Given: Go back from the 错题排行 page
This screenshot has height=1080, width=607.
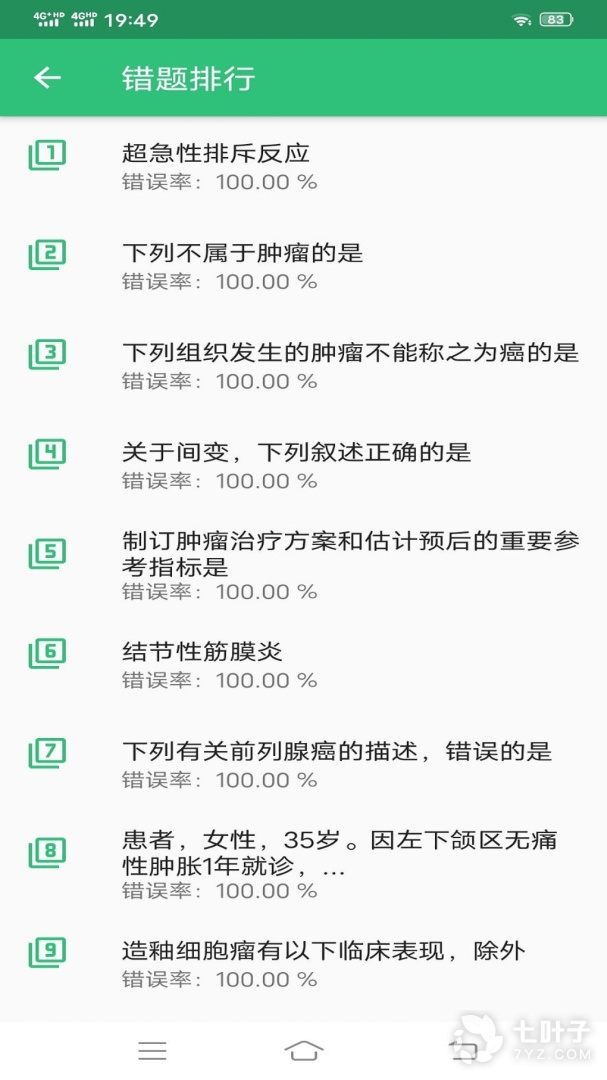Looking at the screenshot, I should click(x=47, y=78).
